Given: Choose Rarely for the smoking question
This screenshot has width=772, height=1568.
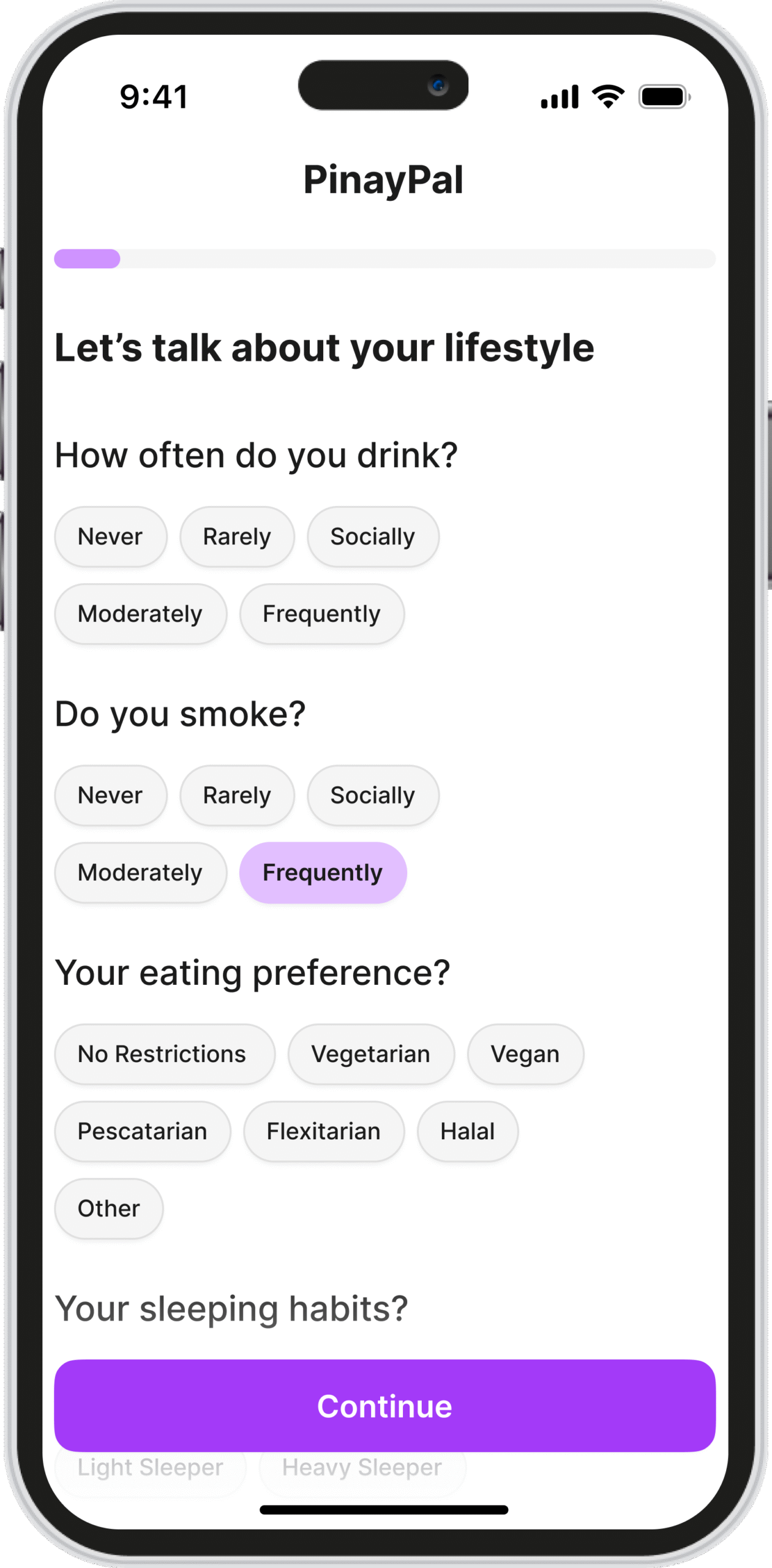Looking at the screenshot, I should coord(237,795).
